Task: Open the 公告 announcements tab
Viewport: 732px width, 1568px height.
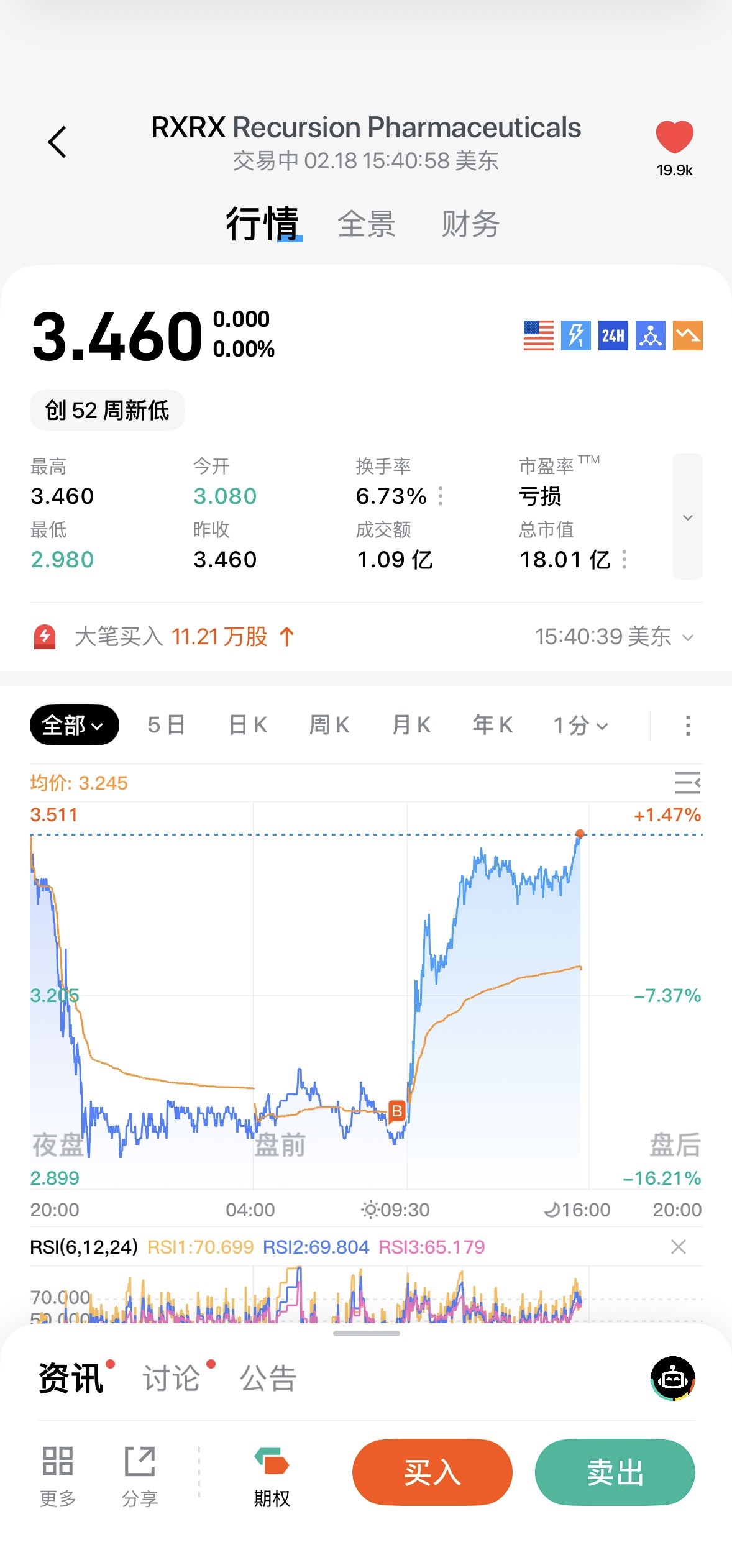Action: 268,1378
